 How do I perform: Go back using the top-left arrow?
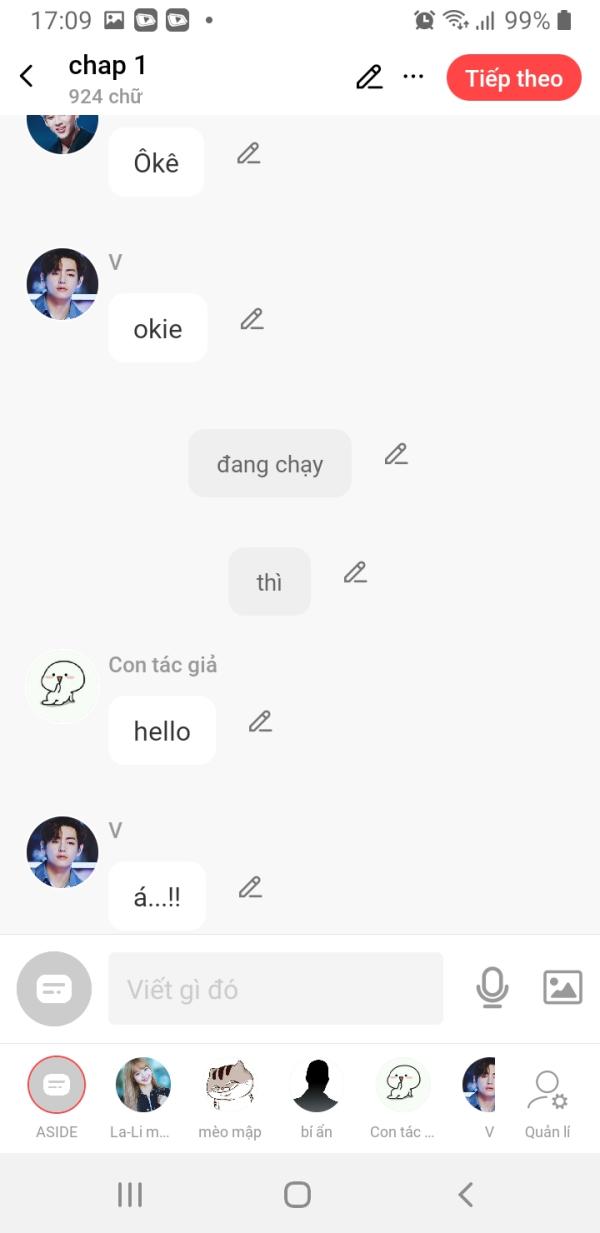[27, 76]
